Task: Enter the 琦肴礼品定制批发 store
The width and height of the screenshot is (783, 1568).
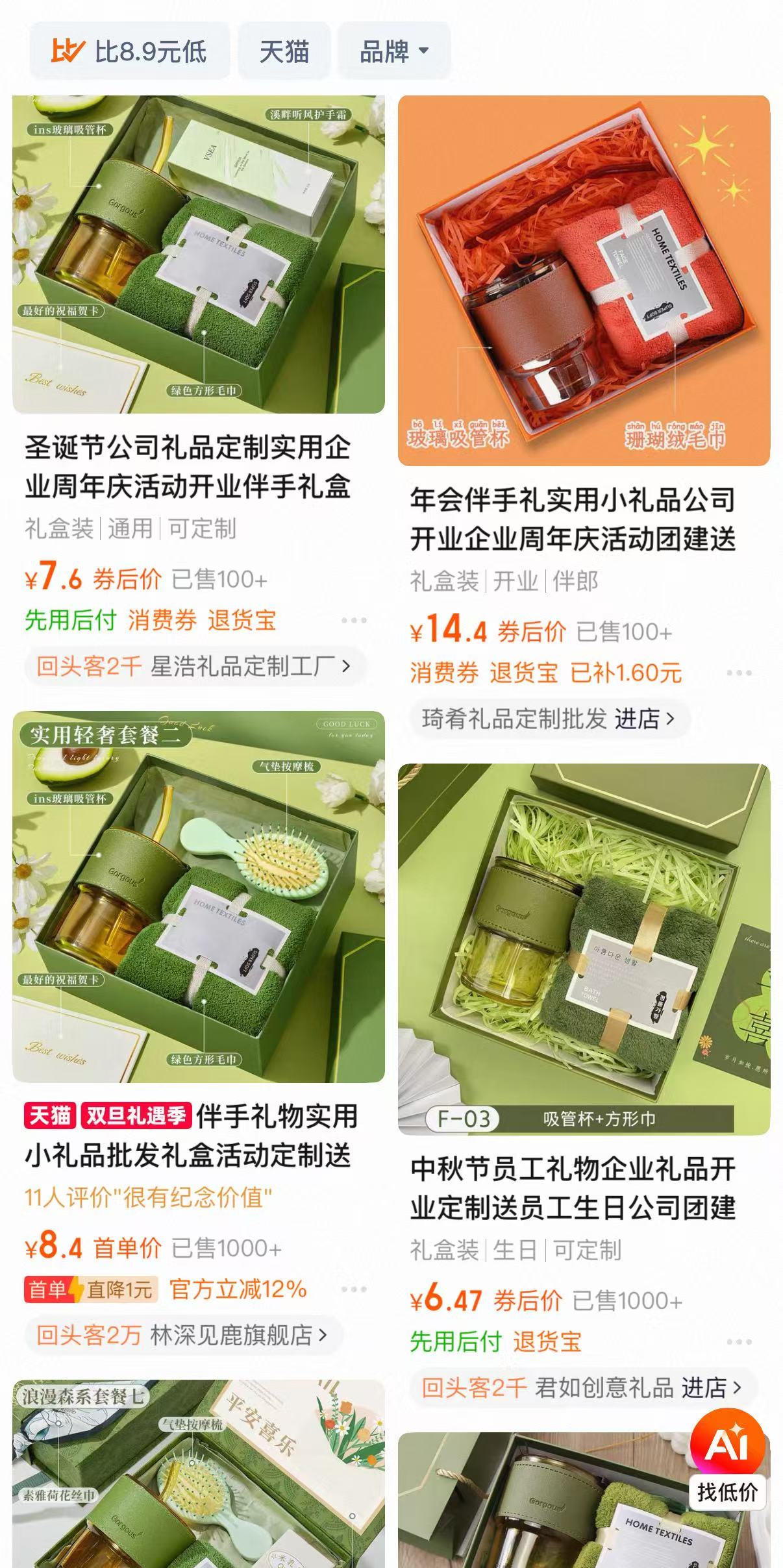Action: click(x=548, y=719)
